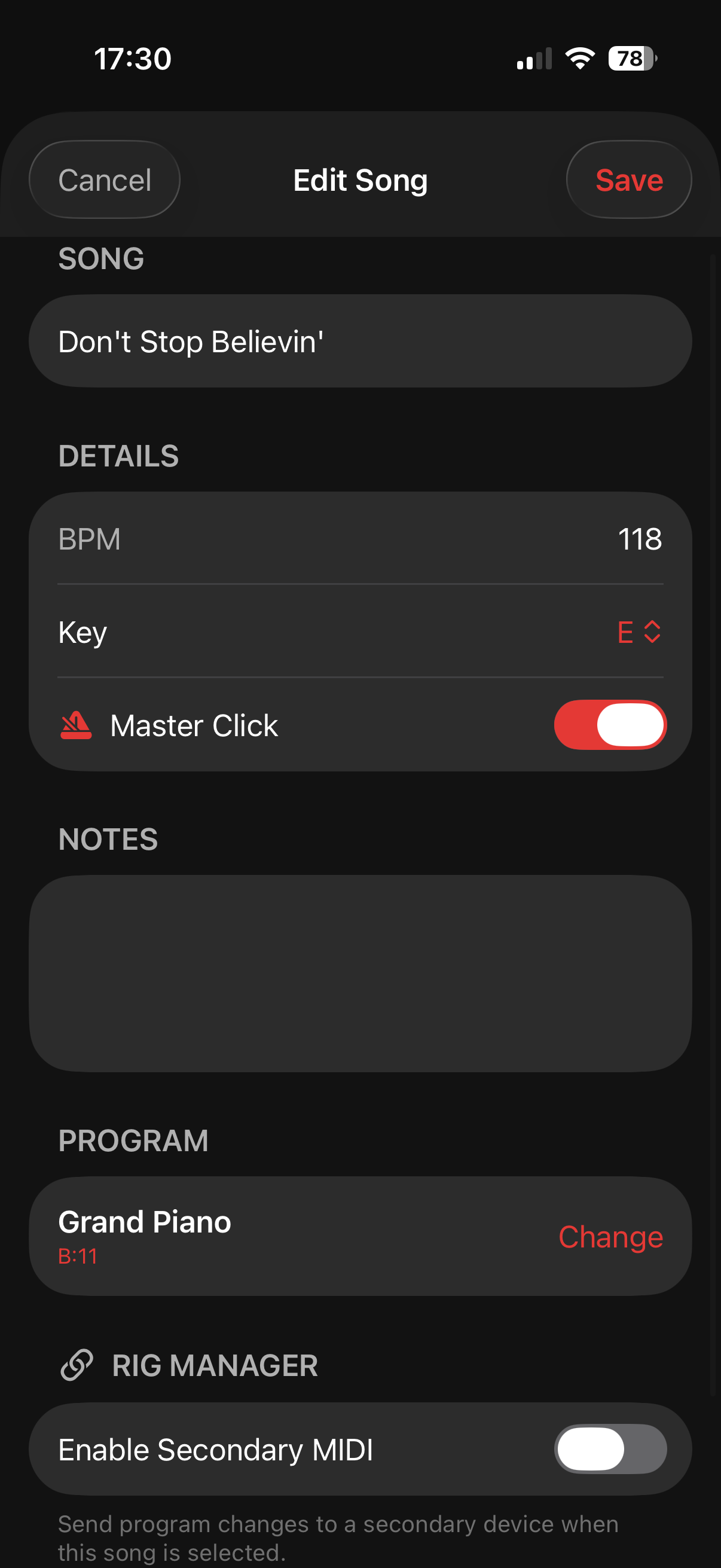721x1568 pixels.
Task: Toggle off the Master Click switch
Action: click(x=610, y=725)
